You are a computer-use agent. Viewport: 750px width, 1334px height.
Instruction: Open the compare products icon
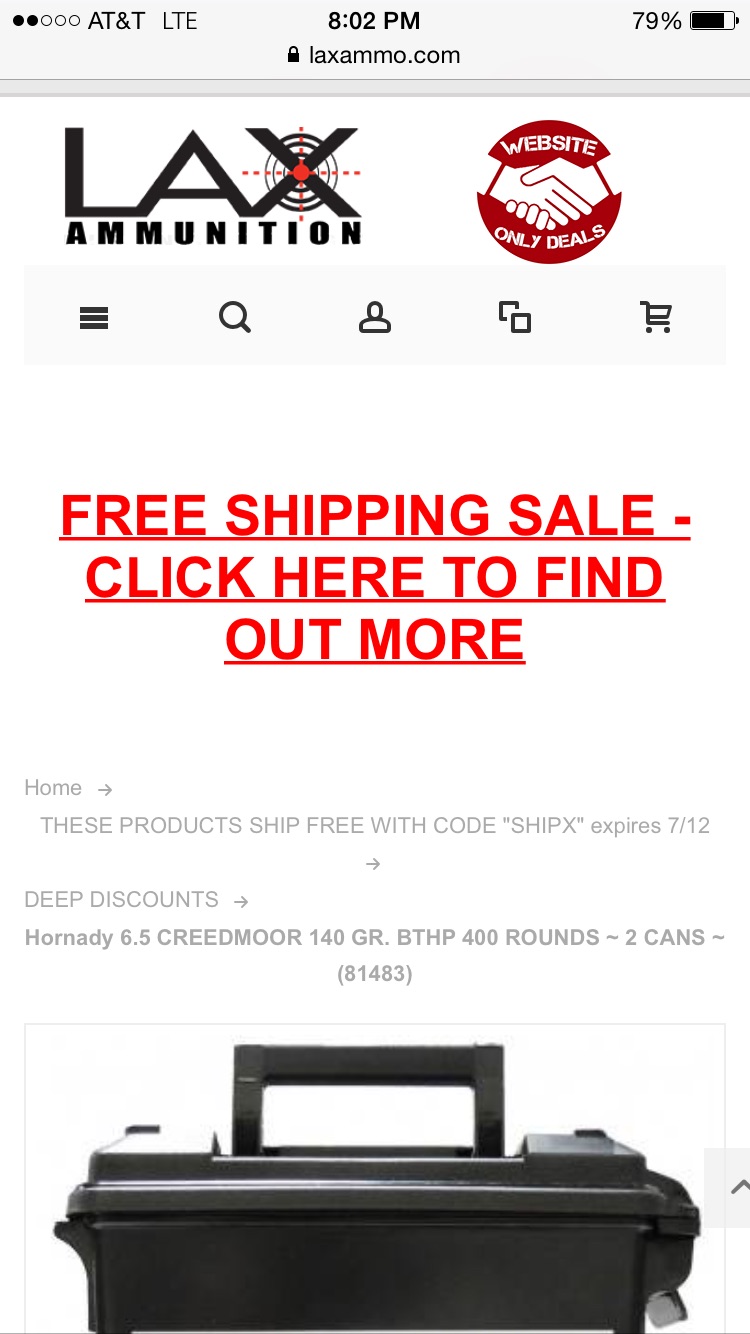tap(515, 318)
